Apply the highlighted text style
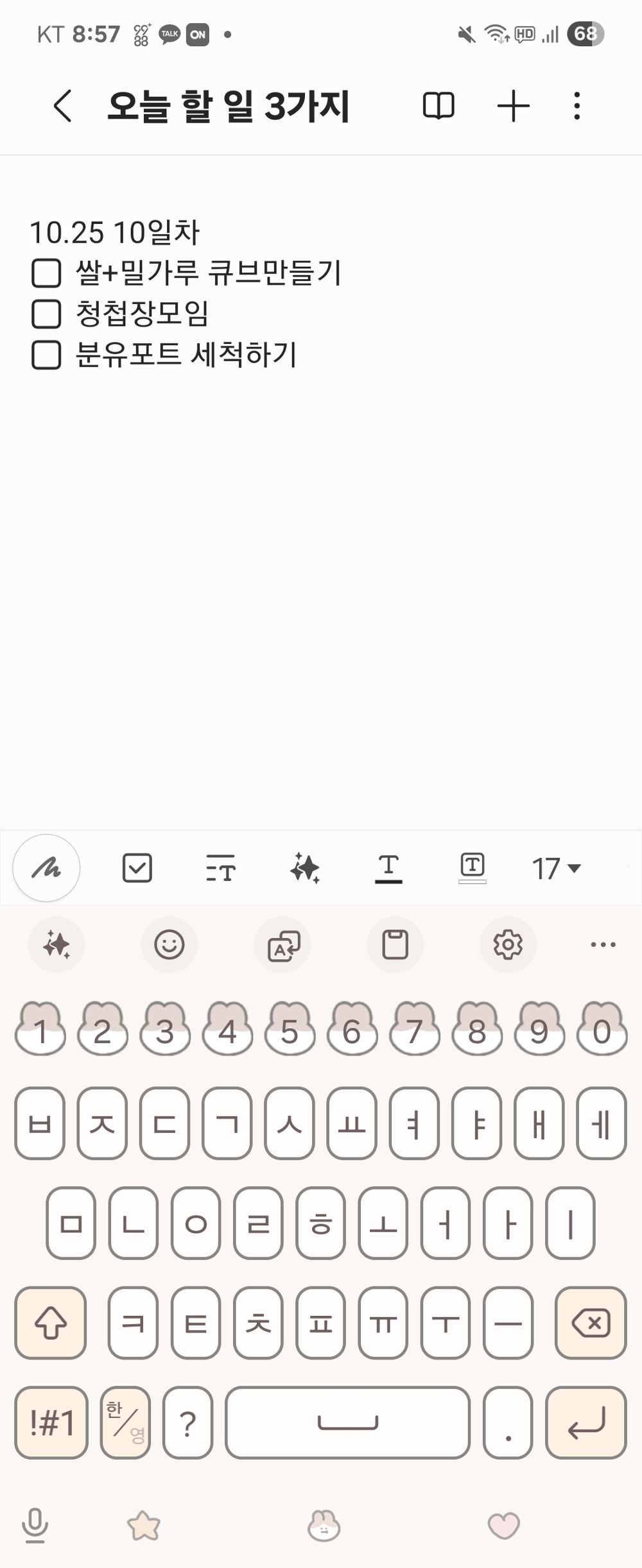This screenshot has height=1568, width=642. (473, 868)
